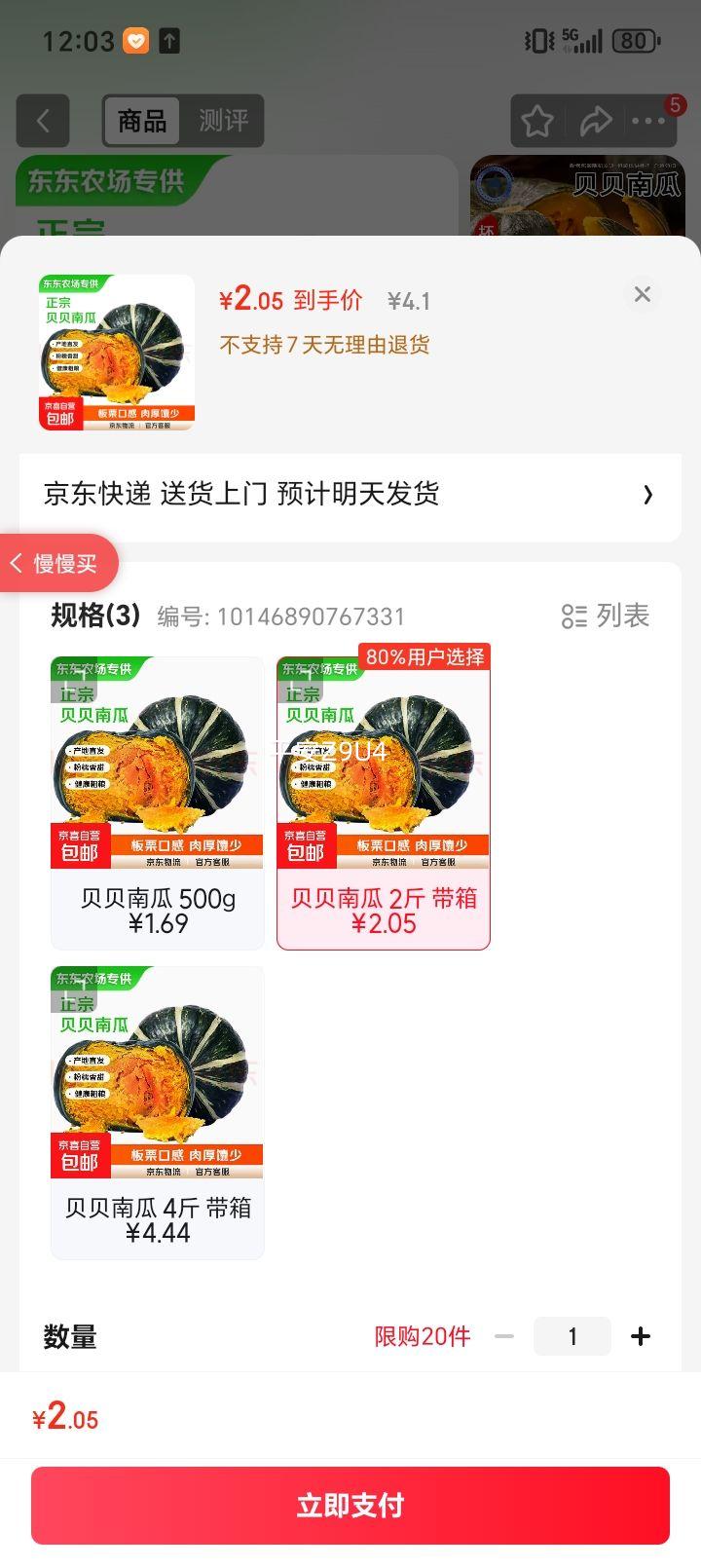Choose the 贝贝南瓜 2斤 带箱 option
This screenshot has height=1568, width=701.
pos(384,803)
